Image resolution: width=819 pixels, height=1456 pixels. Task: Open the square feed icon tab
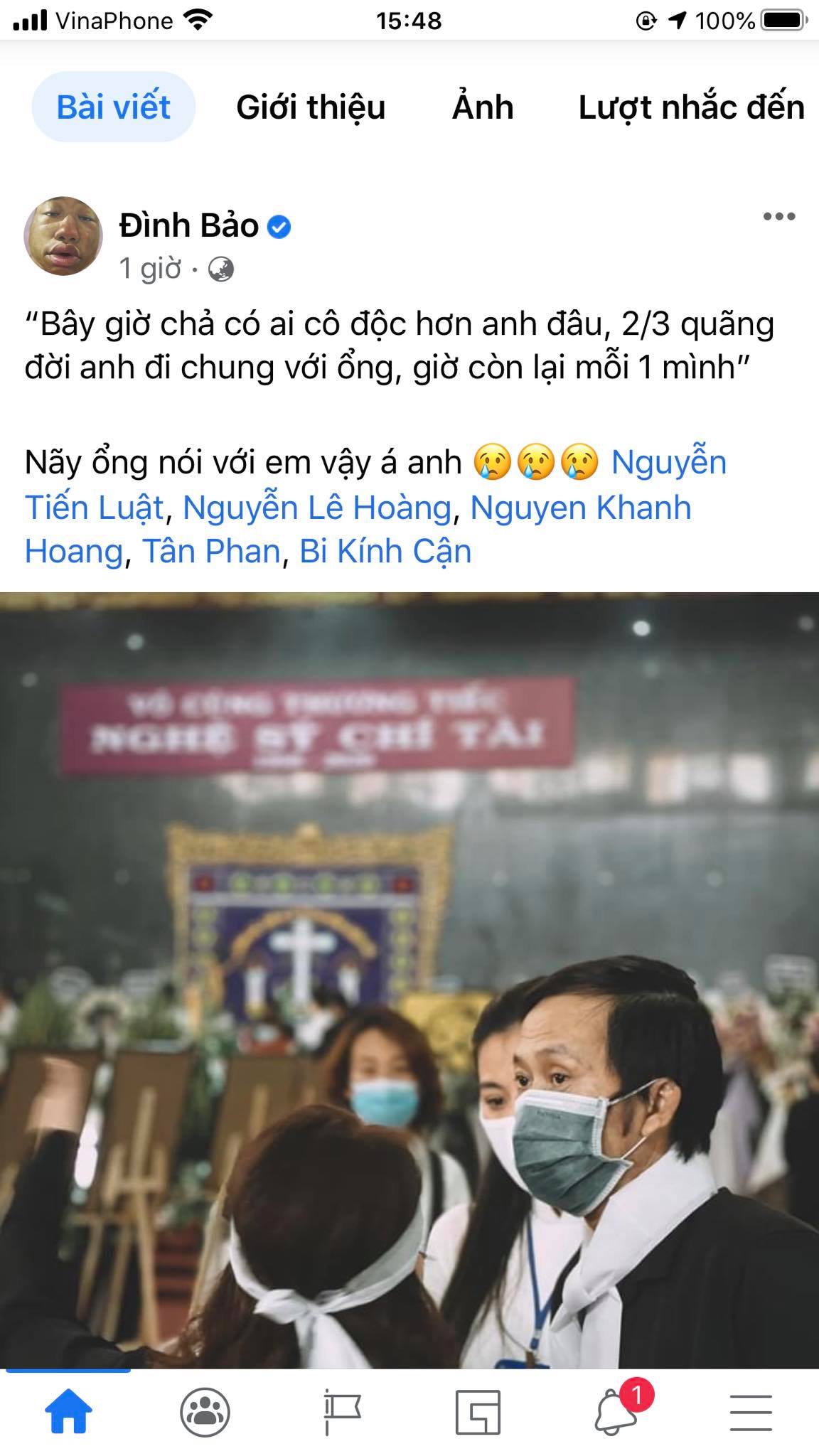tap(478, 1412)
